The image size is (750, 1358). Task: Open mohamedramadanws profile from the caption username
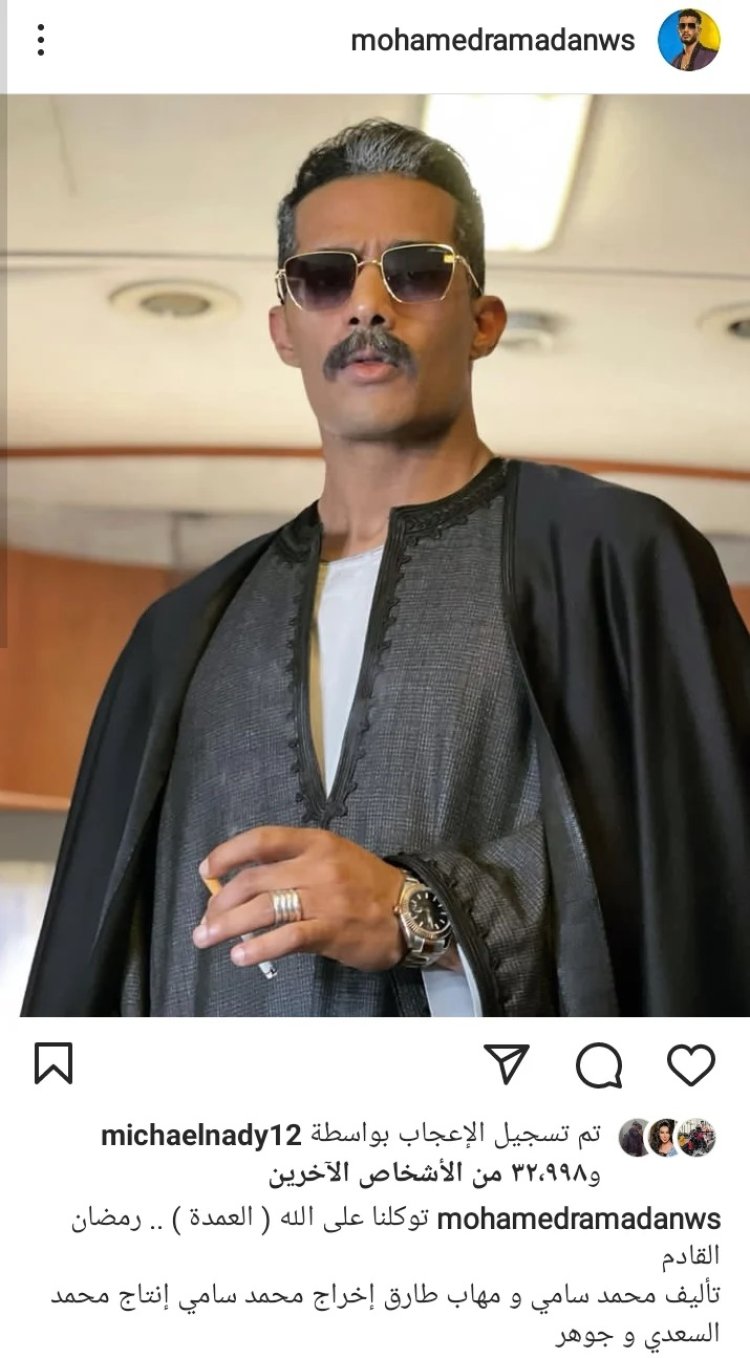[x=580, y=1219]
